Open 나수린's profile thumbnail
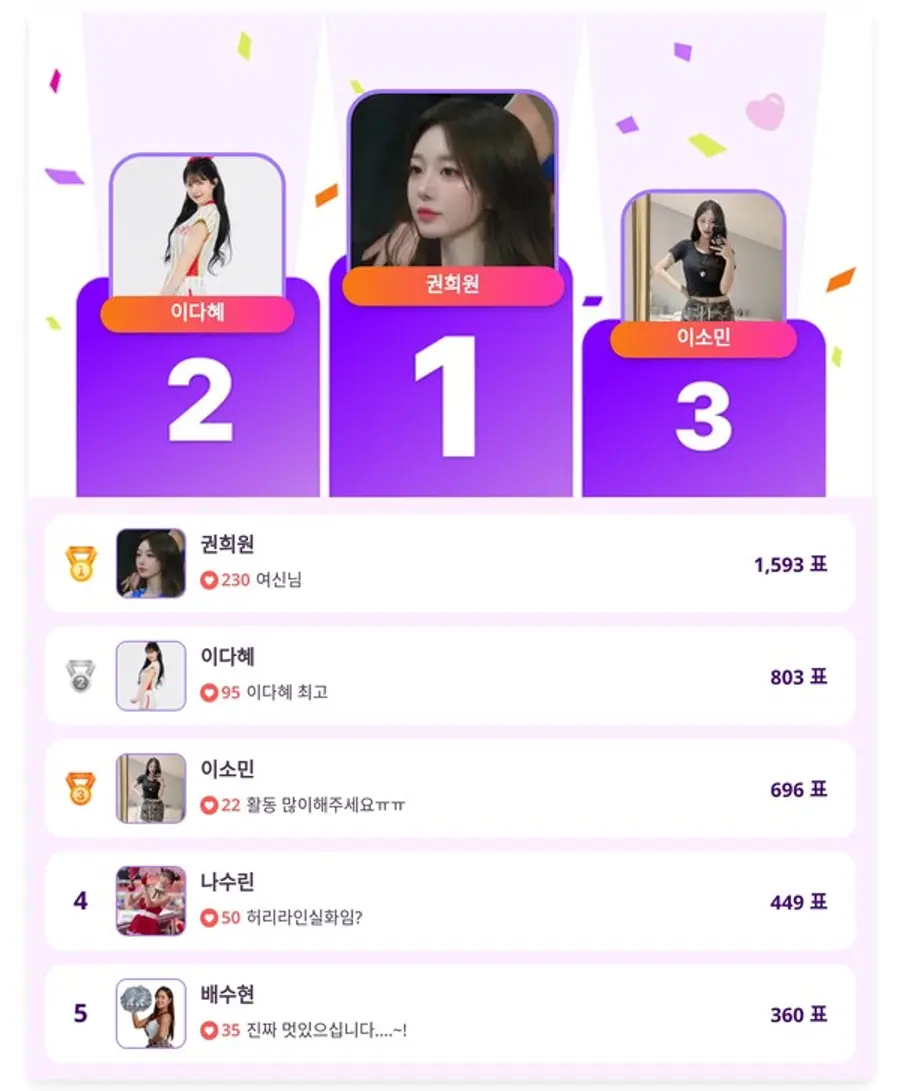Viewport: 900px width, 1091px height. [151, 901]
